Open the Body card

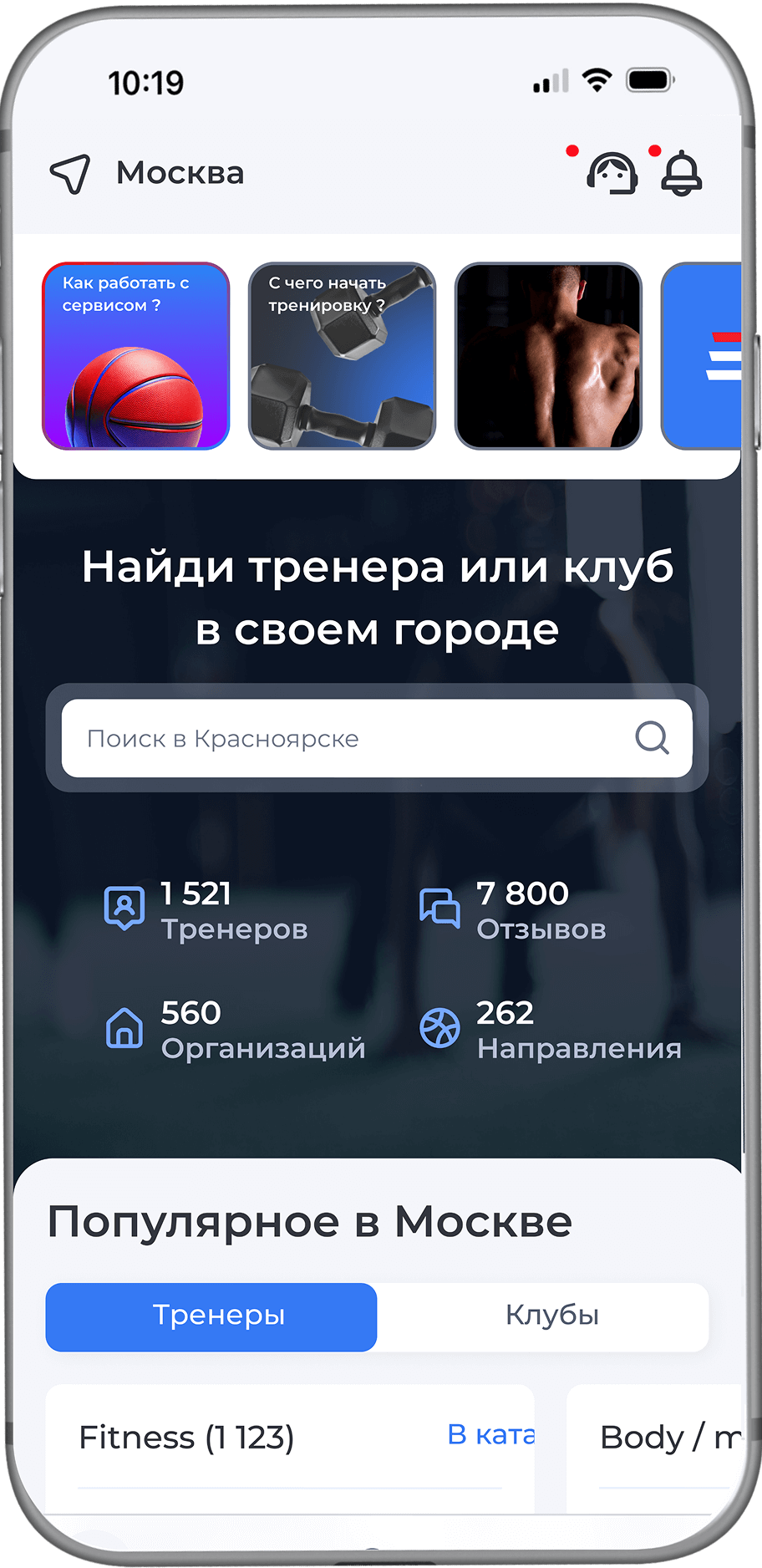click(660, 1438)
